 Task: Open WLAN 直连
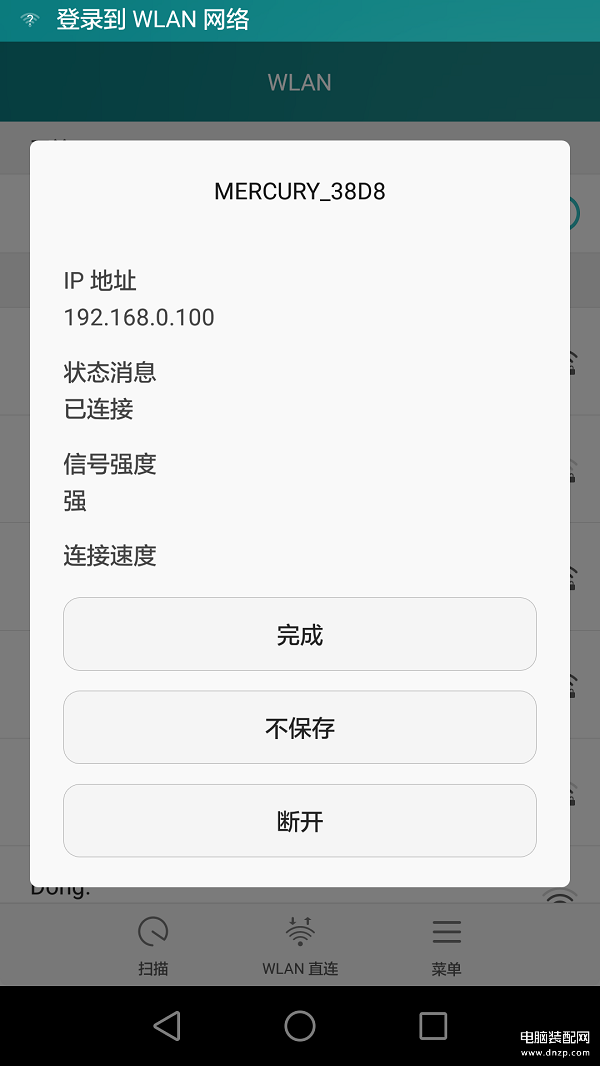[300, 944]
